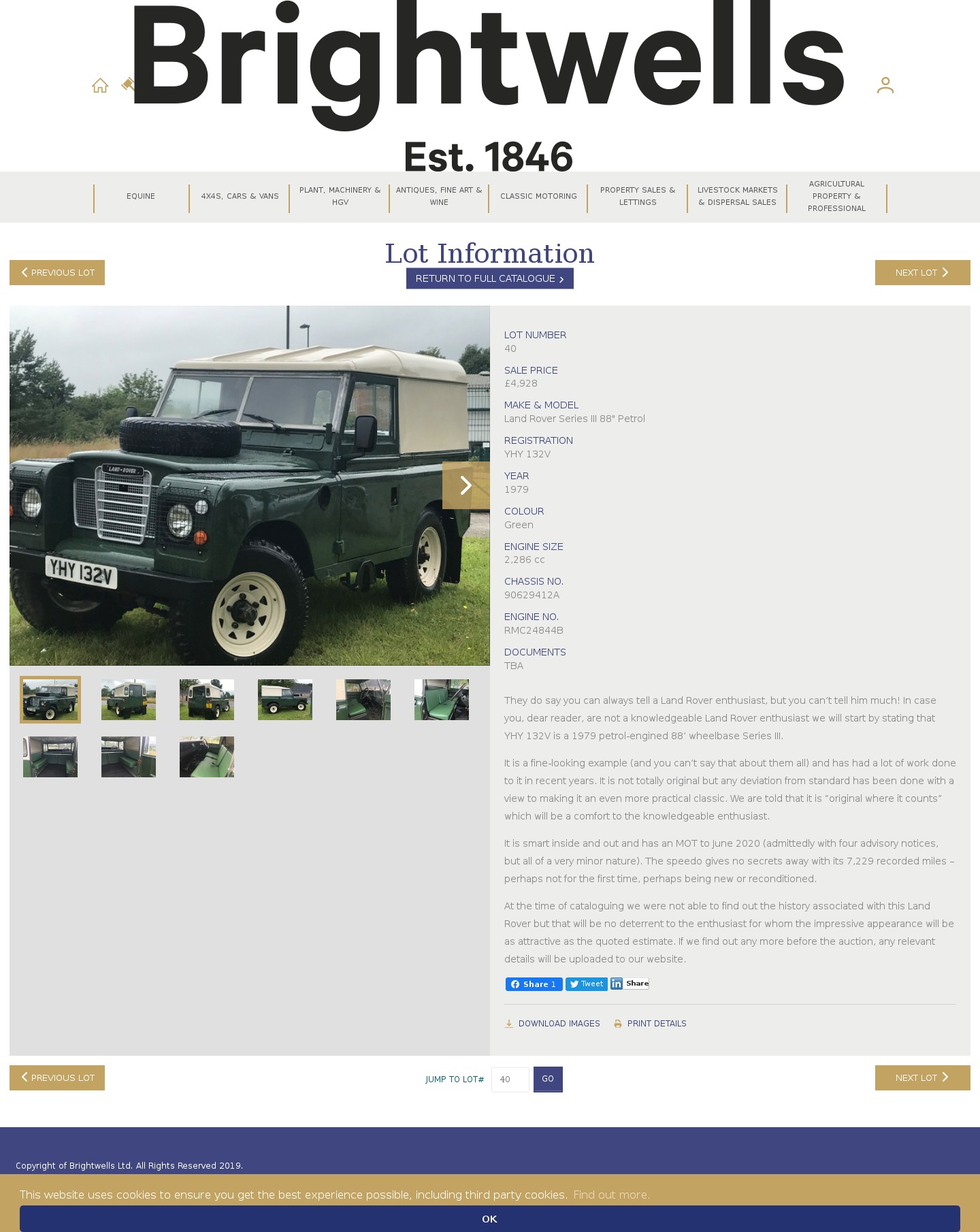Screen dimensions: 980x1232
Task: Tap GO to jump to lot
Action: click(548, 1079)
